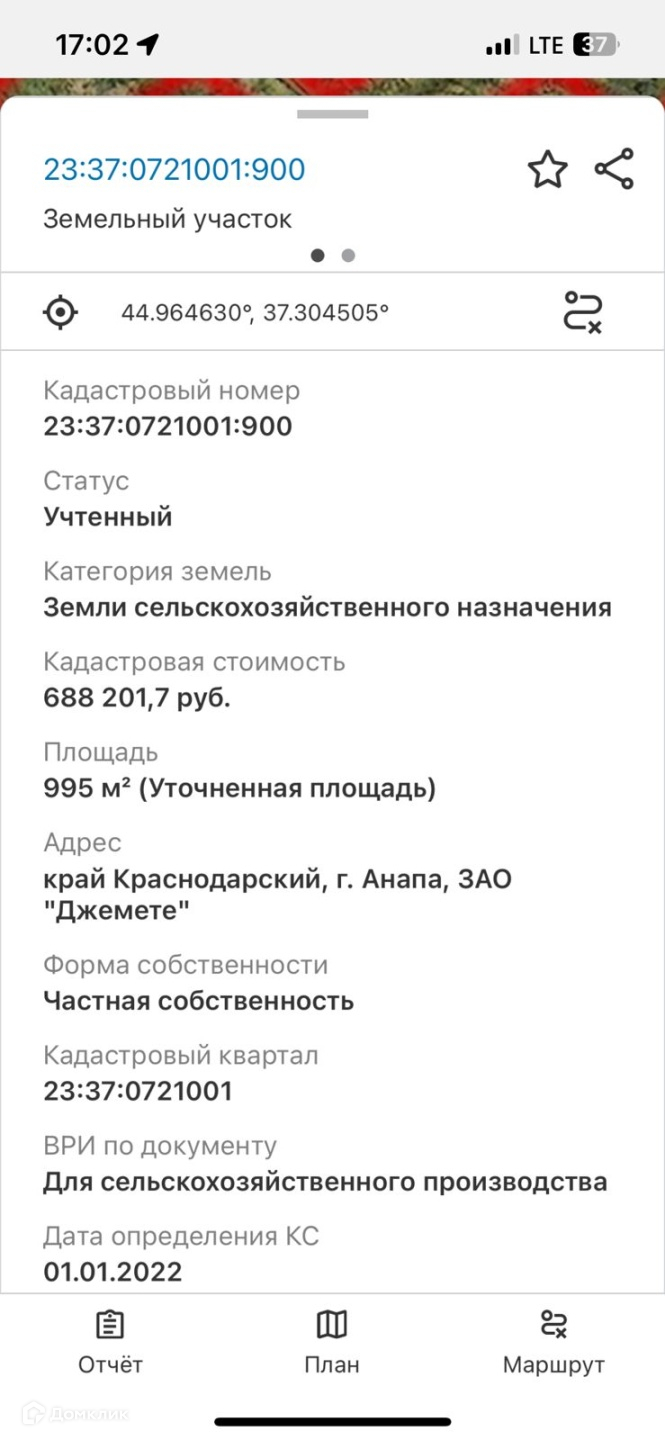Screen dimensions: 665x1440
Task: Open the 23:37:0721001:900 cadastral number link
Action: (174, 169)
